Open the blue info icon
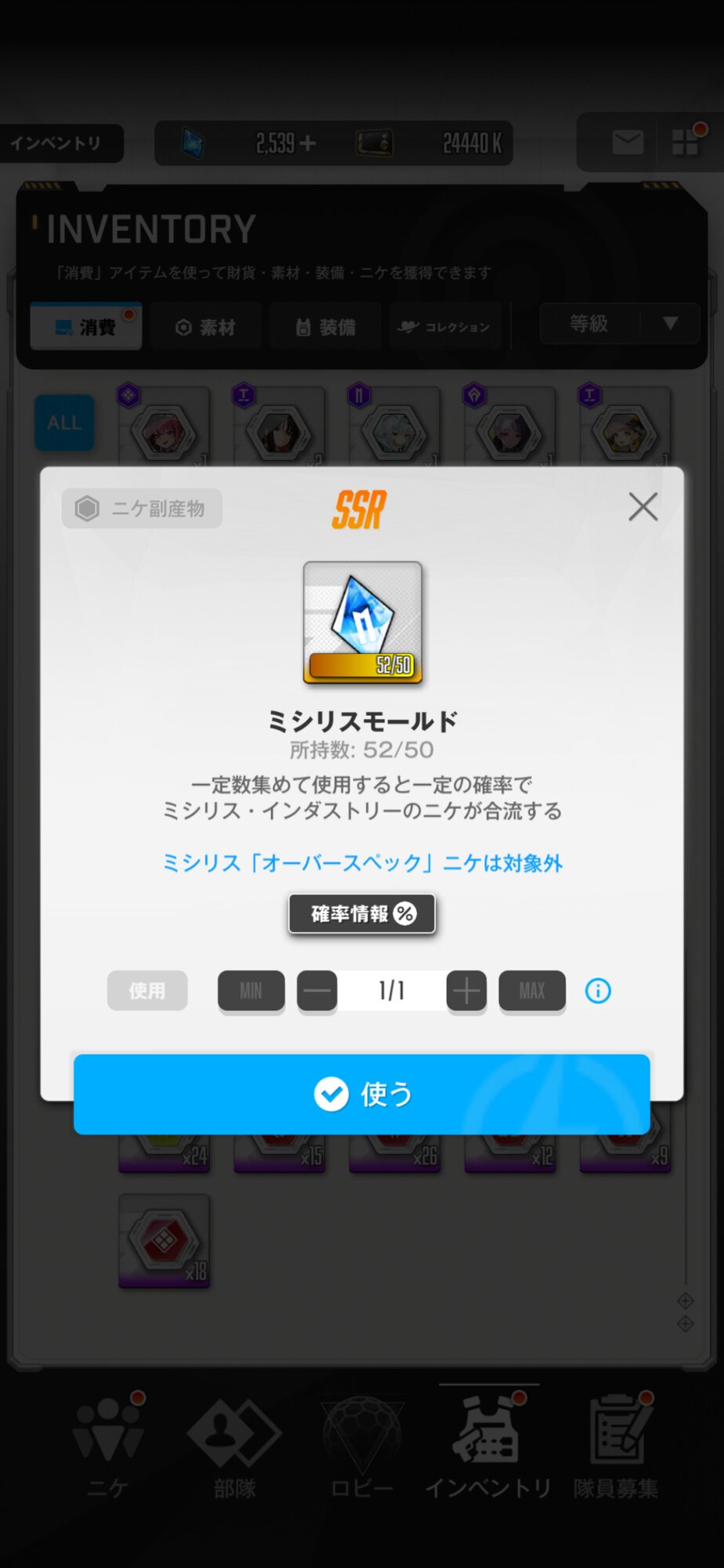Image resolution: width=724 pixels, height=1568 pixels. 598,991
